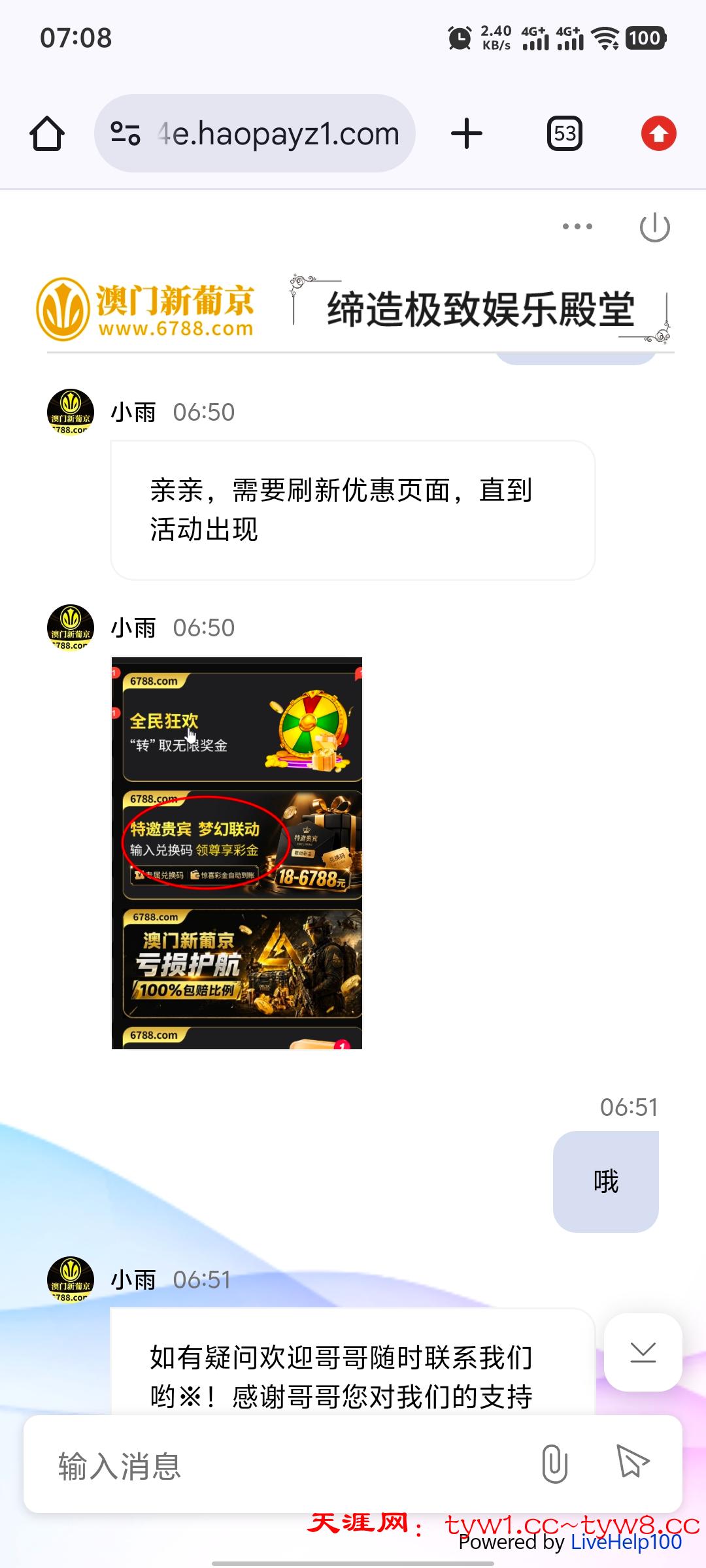Open a new browser tab
This screenshot has height=1568, width=706.
coord(467,134)
